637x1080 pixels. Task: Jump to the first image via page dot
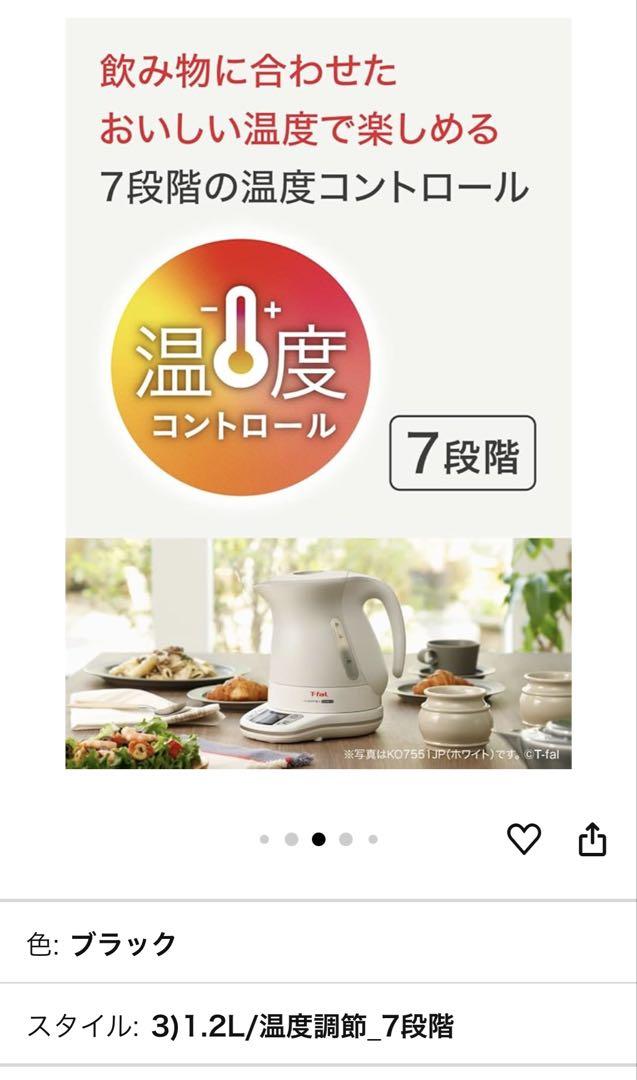tap(264, 839)
